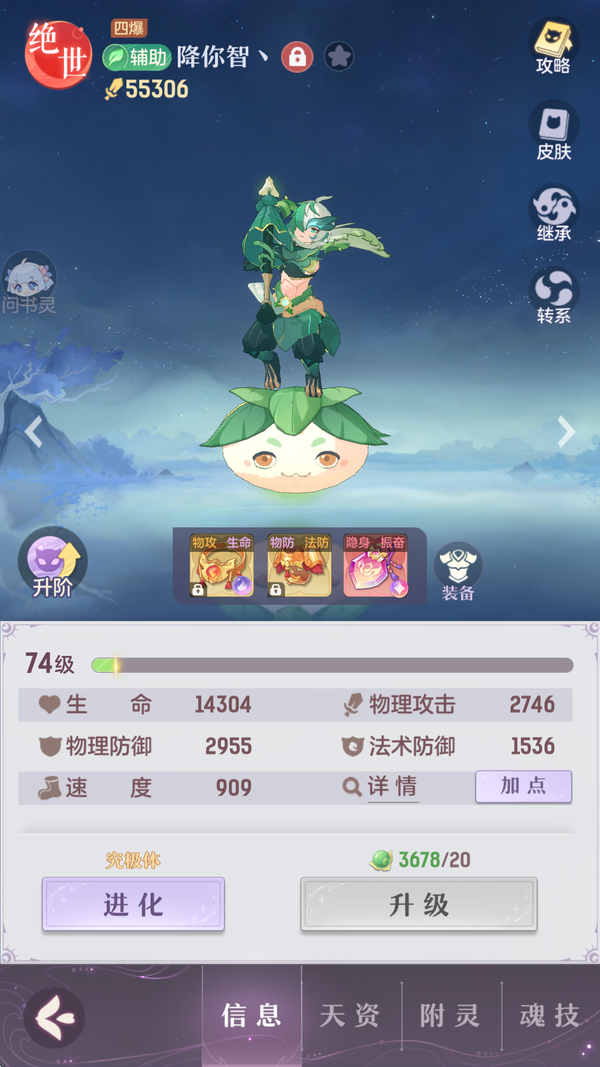Select the 物攻 生命 equipment slot
Viewport: 600px width, 1067px height.
(x=221, y=566)
